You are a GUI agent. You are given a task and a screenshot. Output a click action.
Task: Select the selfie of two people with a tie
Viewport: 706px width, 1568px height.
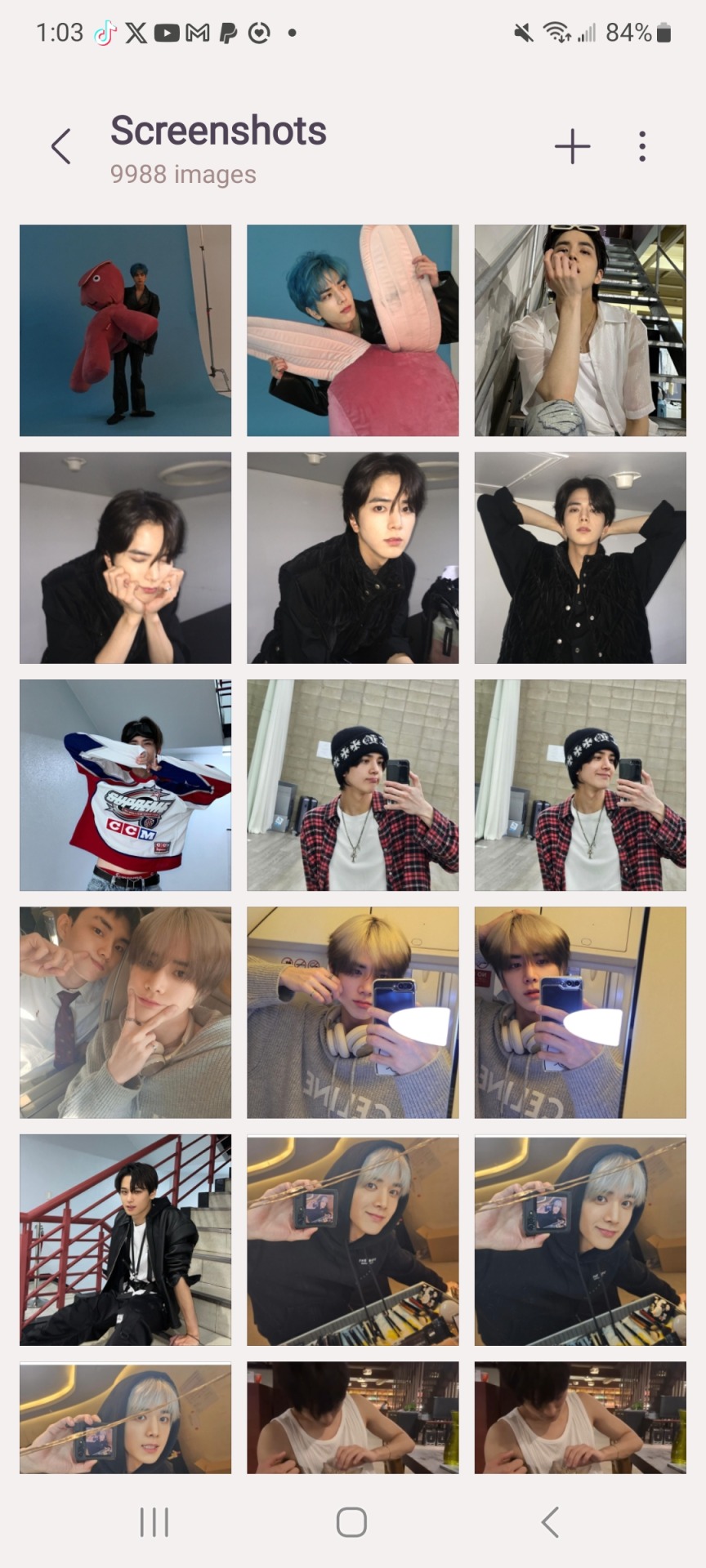click(x=125, y=1012)
